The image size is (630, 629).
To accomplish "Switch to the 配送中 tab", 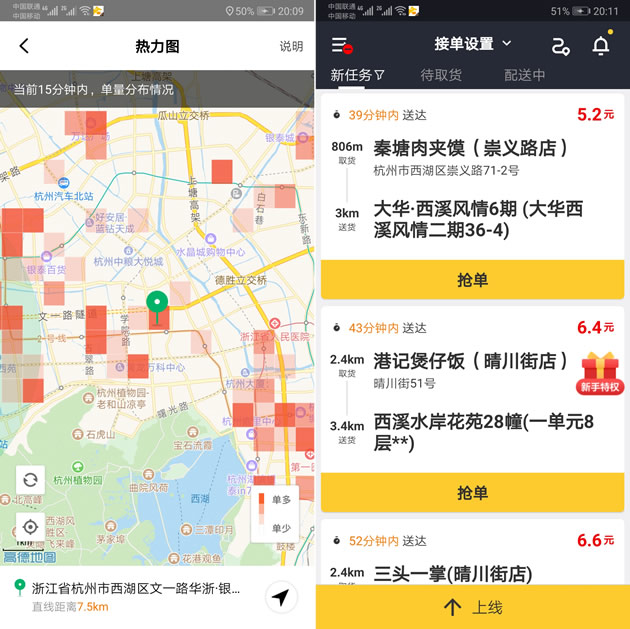I will (x=525, y=75).
